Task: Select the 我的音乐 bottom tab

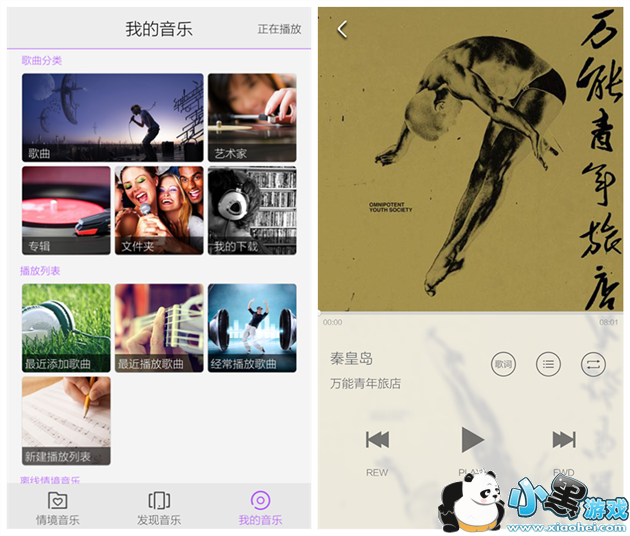Action: (260, 508)
